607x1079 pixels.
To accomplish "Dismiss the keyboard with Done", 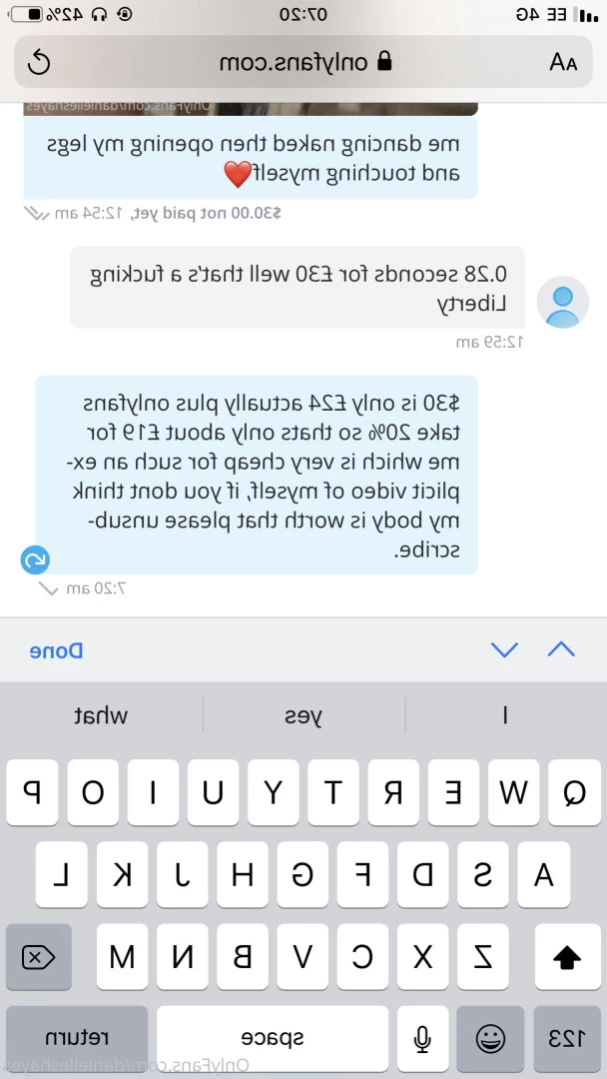I will (x=56, y=650).
